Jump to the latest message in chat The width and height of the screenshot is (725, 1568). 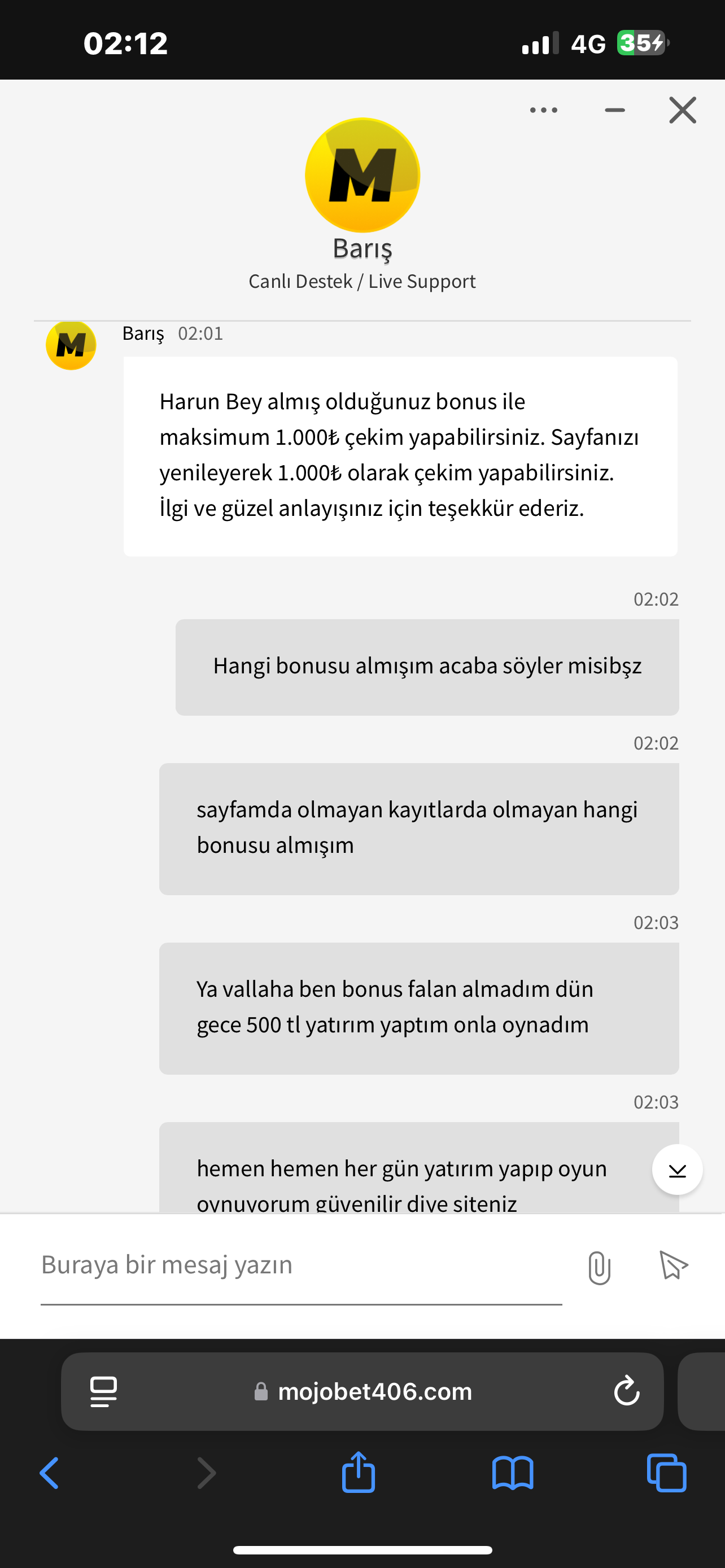(677, 1170)
